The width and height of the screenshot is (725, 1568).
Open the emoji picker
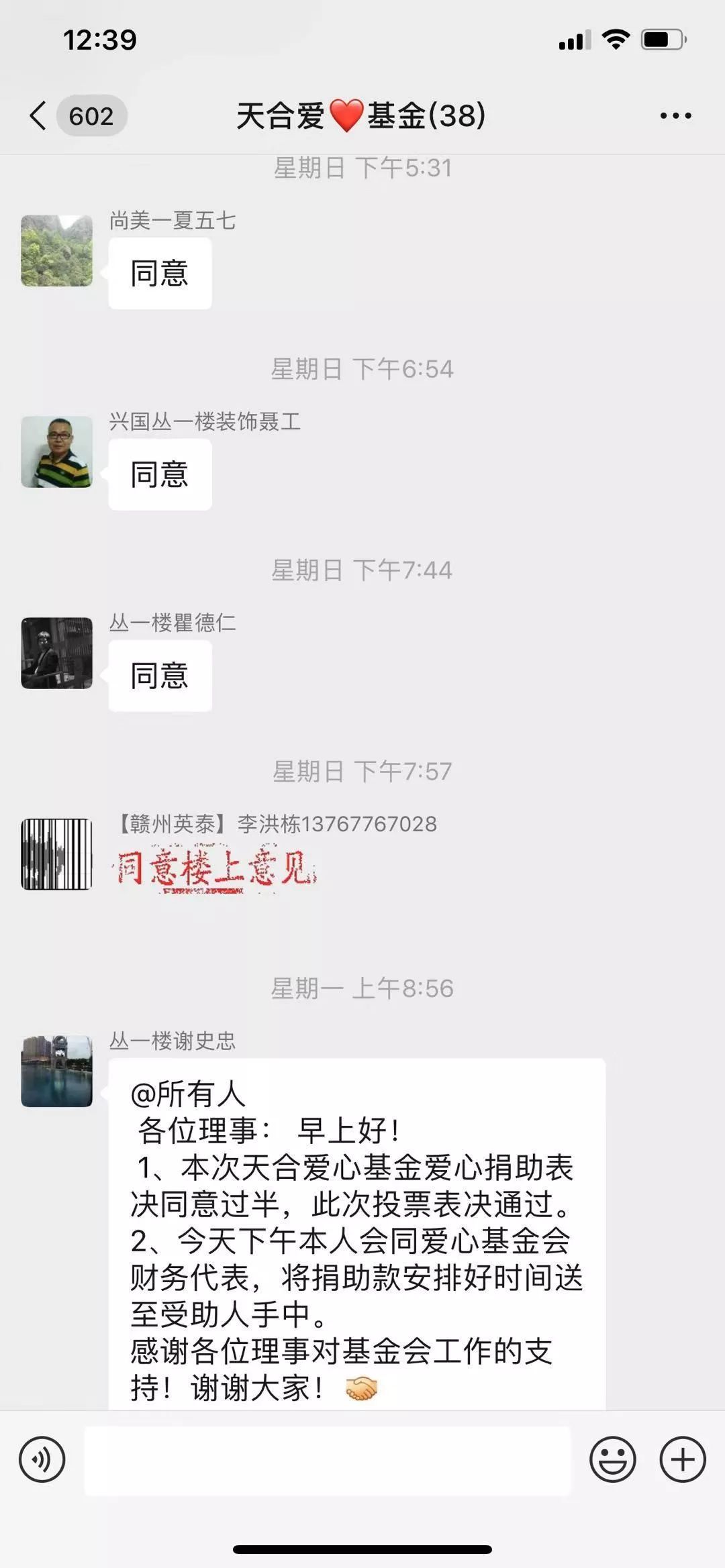click(612, 1459)
